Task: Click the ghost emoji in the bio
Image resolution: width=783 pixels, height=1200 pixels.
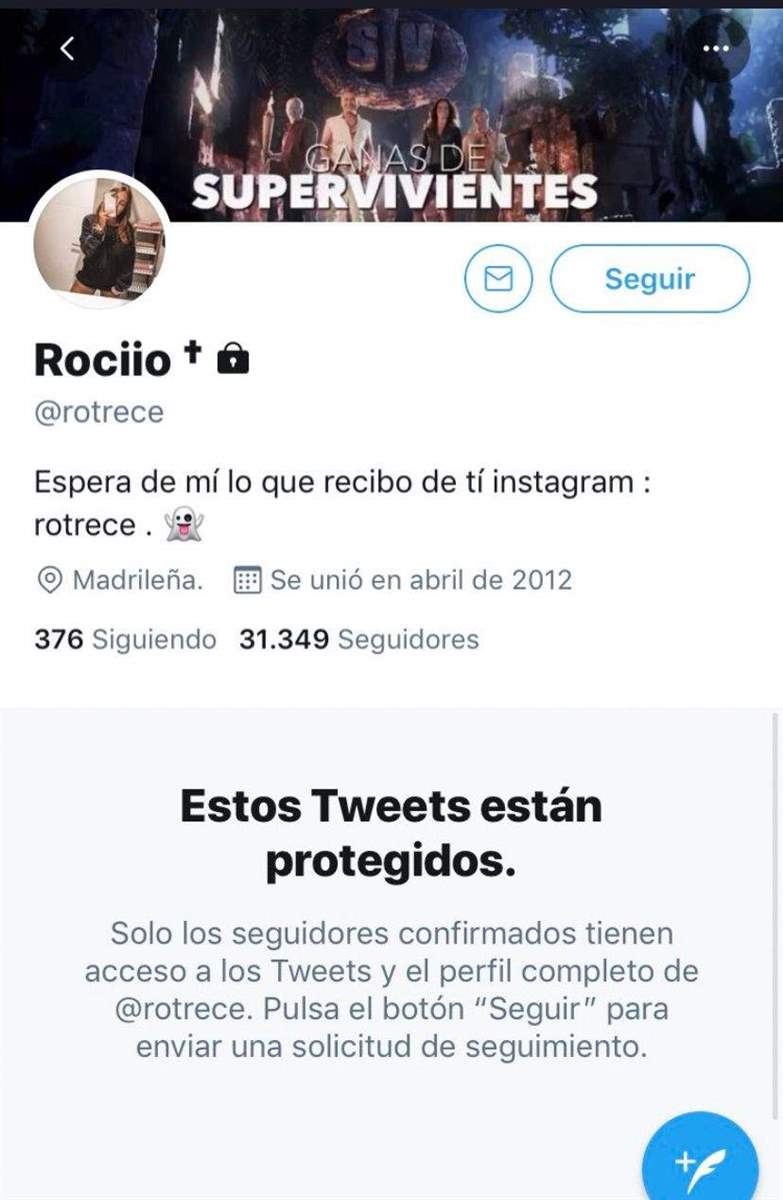Action: coord(183,522)
